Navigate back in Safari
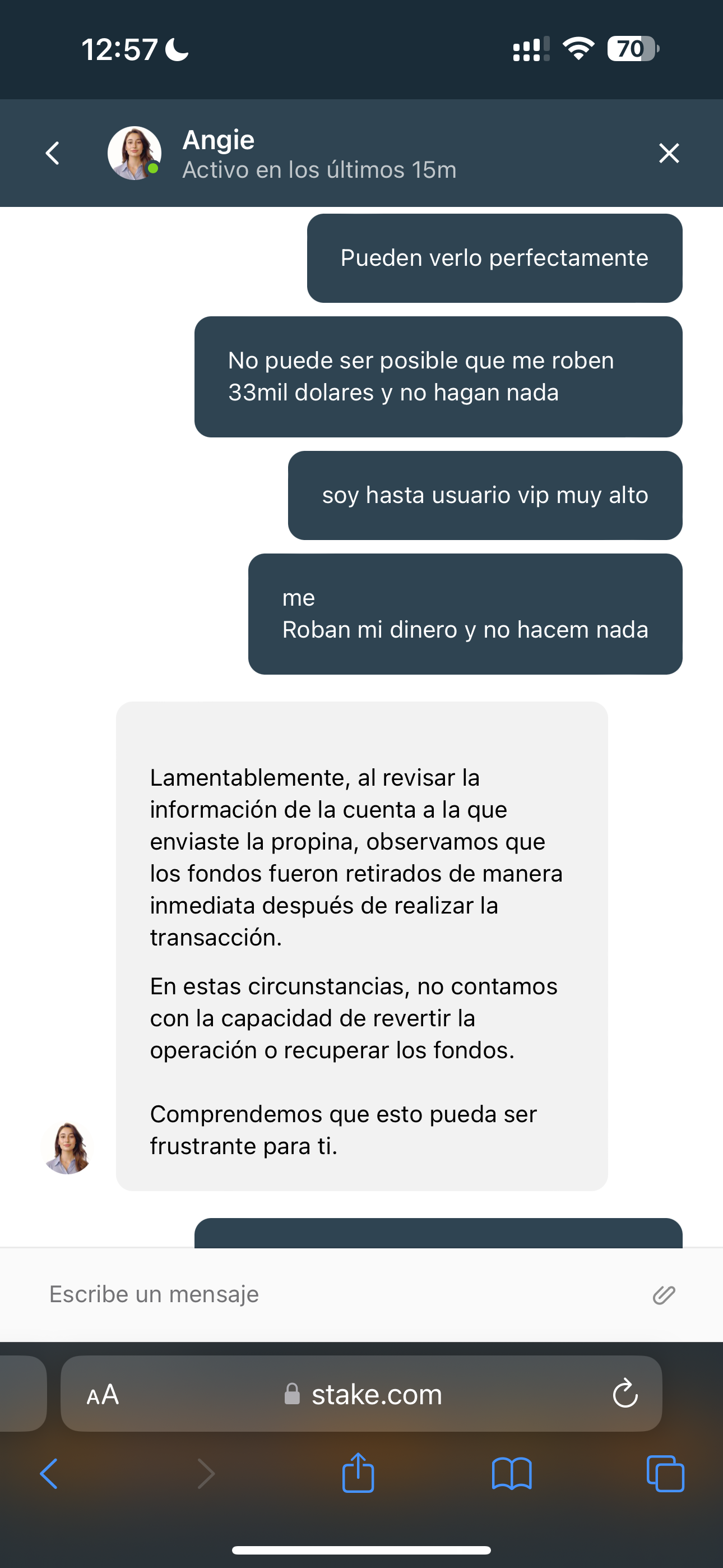This screenshot has height=1568, width=723. click(49, 1474)
